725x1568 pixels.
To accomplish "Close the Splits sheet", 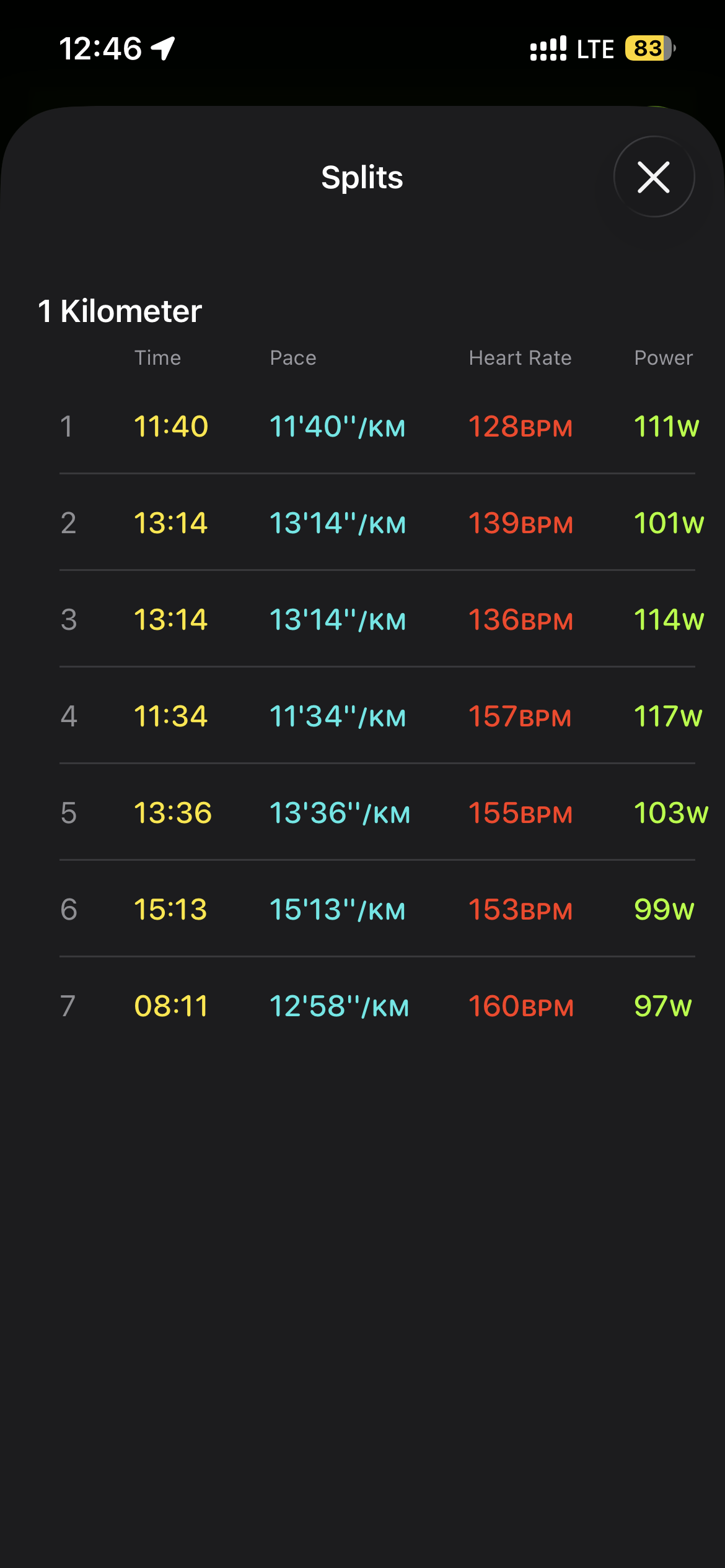I will coord(654,177).
